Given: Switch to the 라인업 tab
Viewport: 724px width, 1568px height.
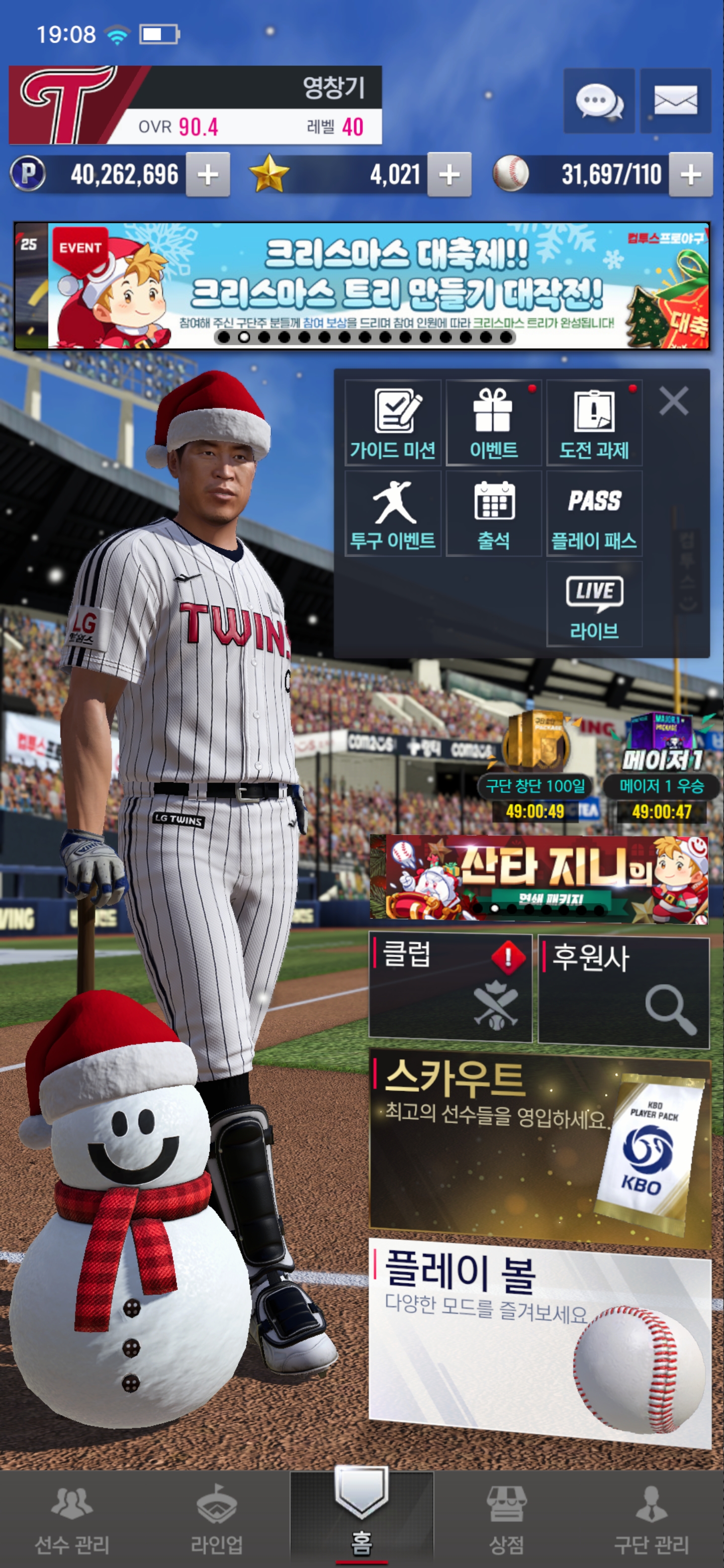Looking at the screenshot, I should click(217, 1519).
